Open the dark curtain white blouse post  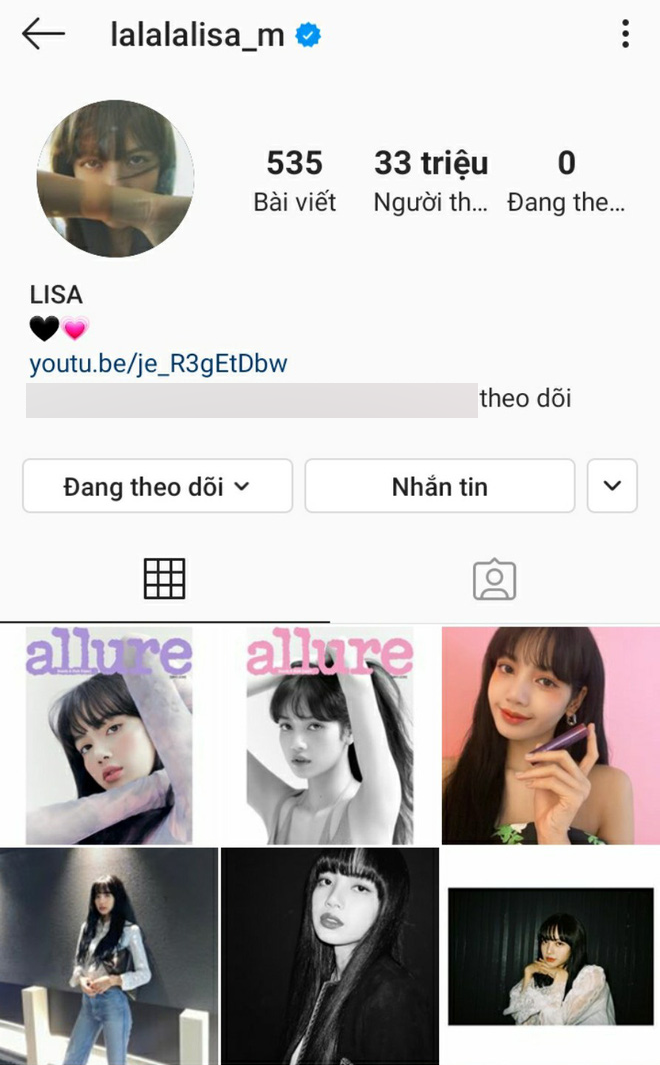tap(551, 956)
